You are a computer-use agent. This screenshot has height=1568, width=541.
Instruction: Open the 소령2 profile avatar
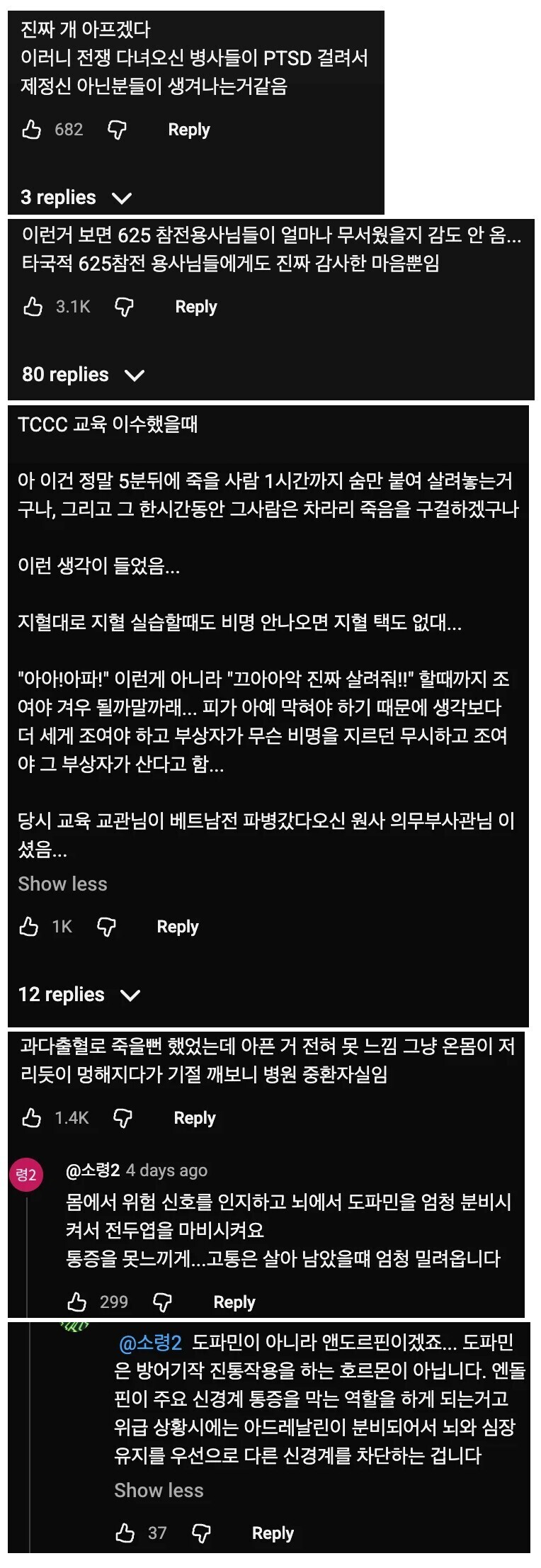click(x=26, y=1175)
